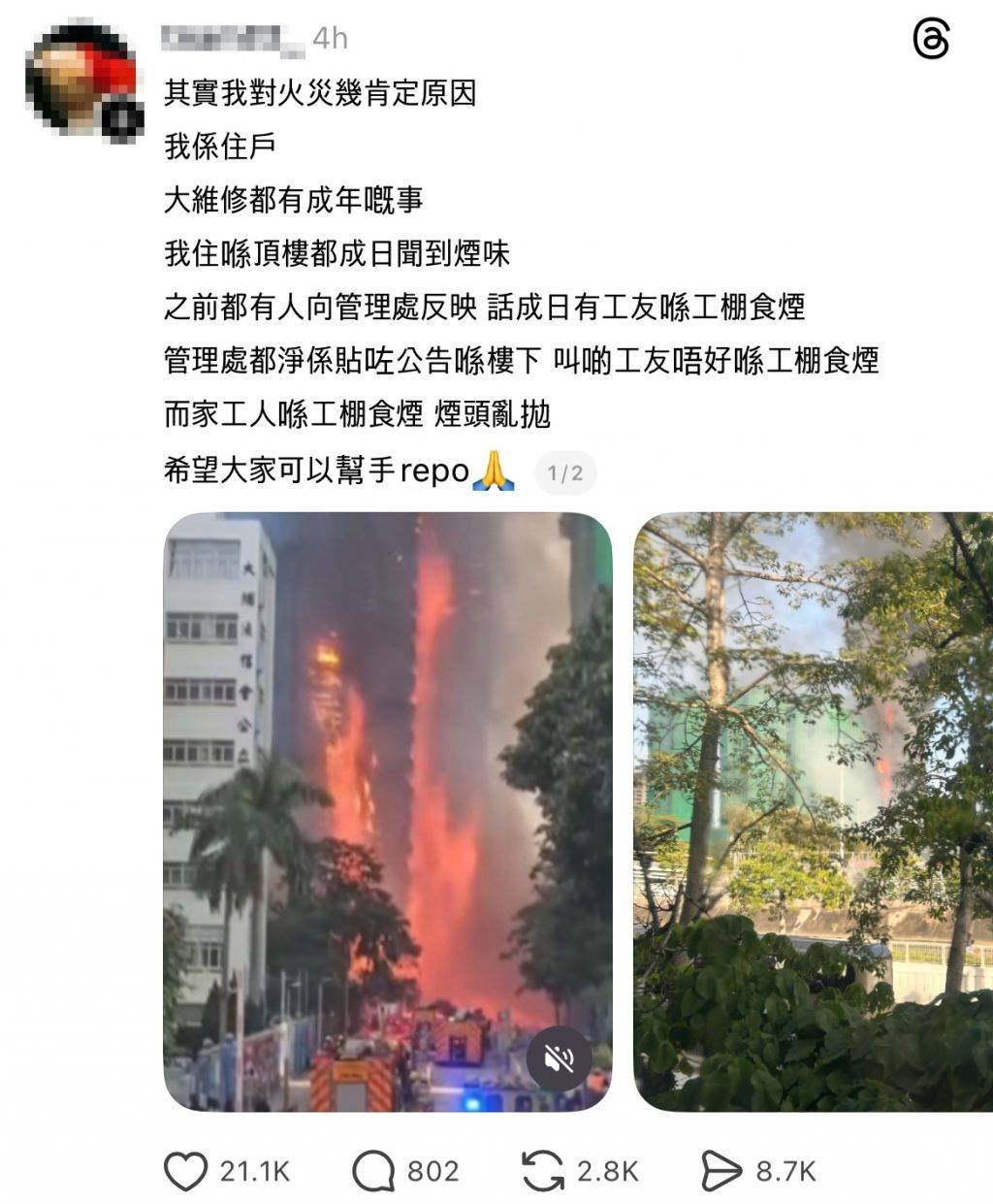Repost this thread

(x=543, y=1170)
